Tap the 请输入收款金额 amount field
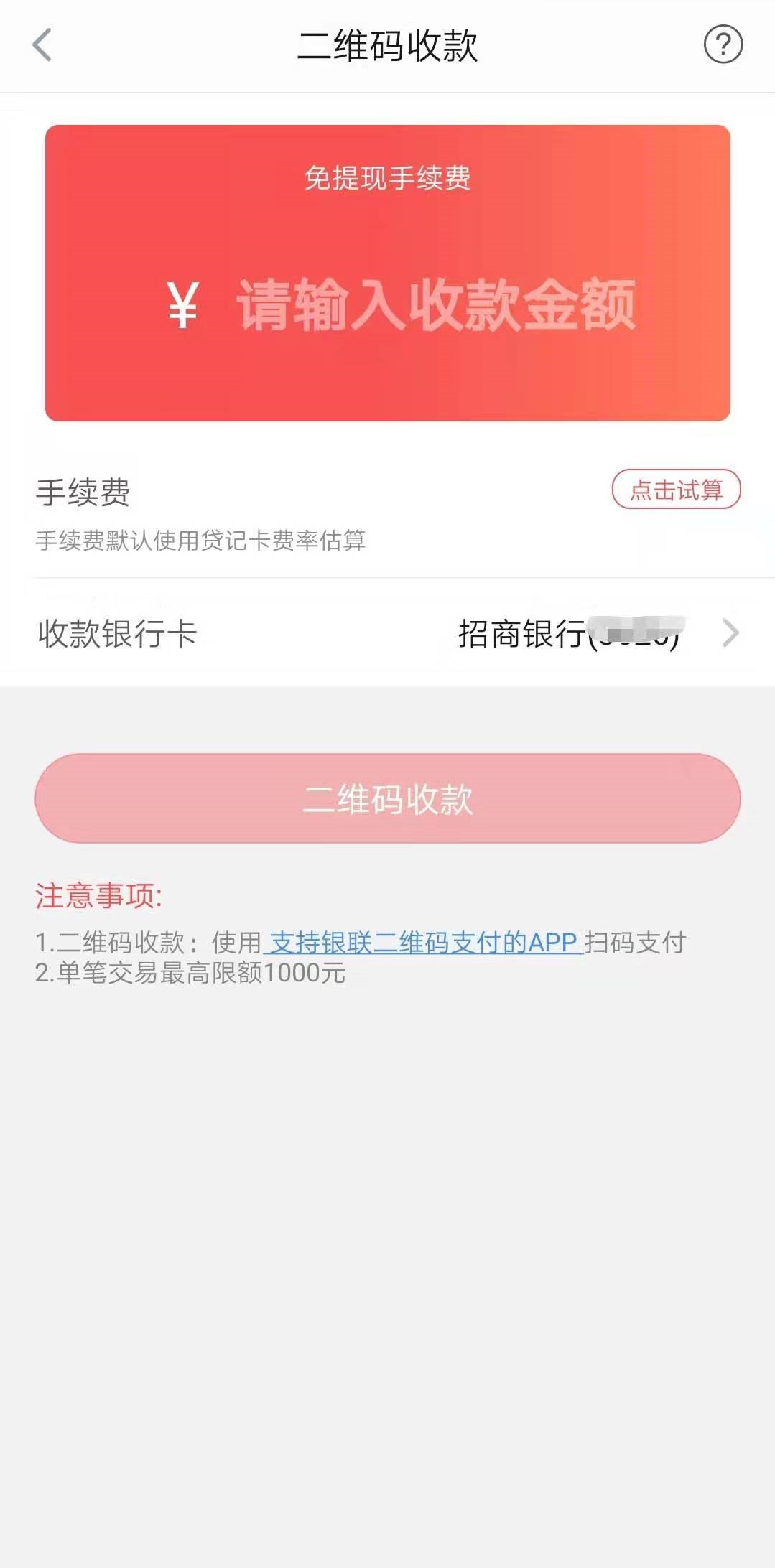 pos(435,306)
